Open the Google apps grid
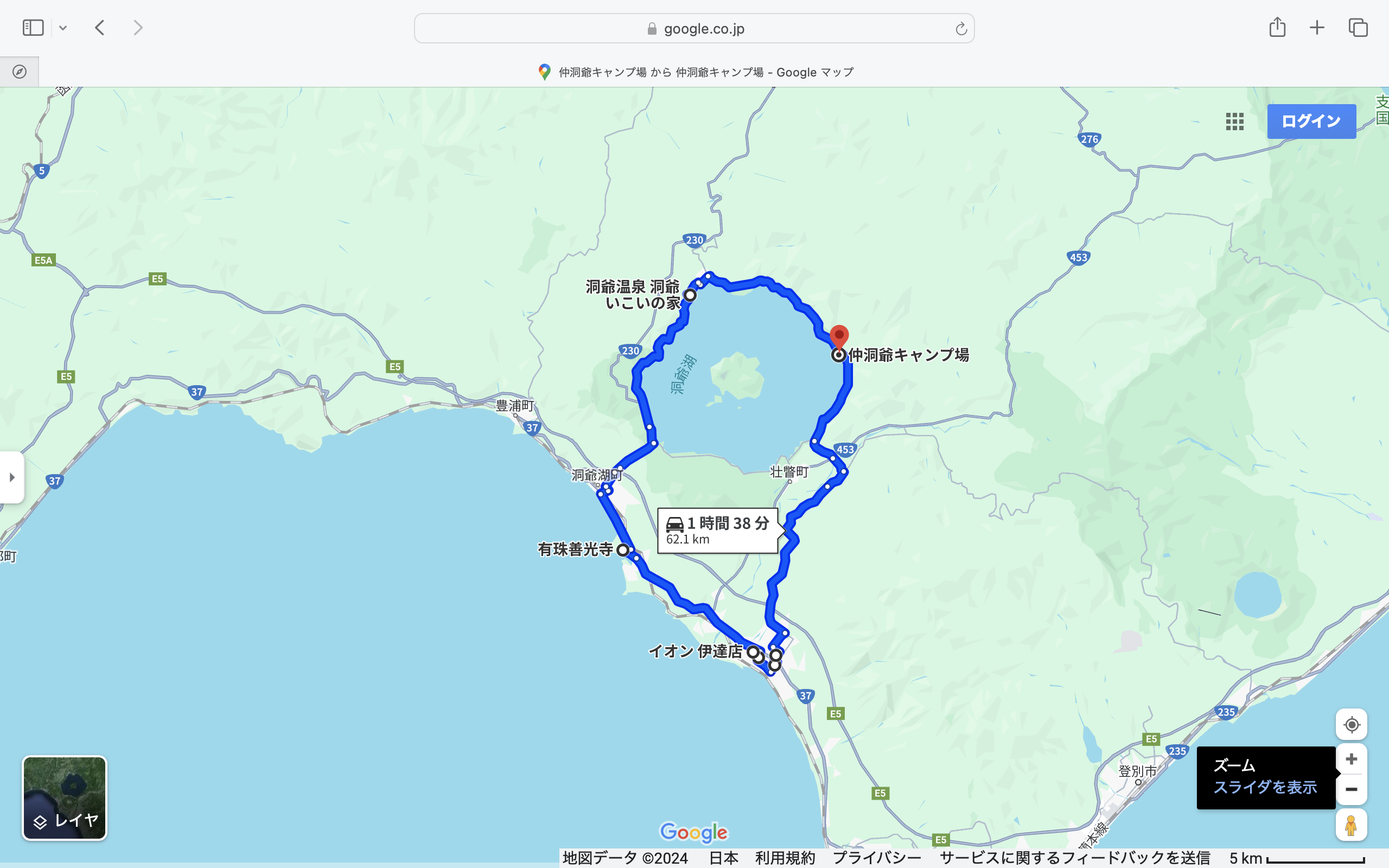 pos(1234,121)
